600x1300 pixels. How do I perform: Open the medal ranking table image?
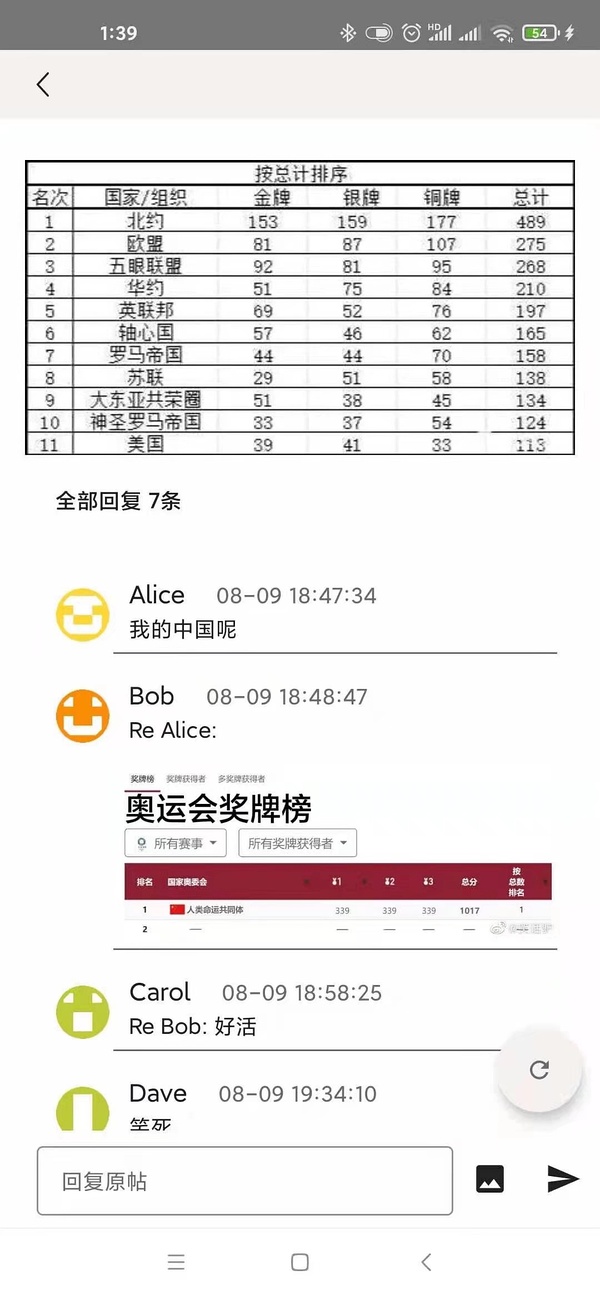coord(300,308)
